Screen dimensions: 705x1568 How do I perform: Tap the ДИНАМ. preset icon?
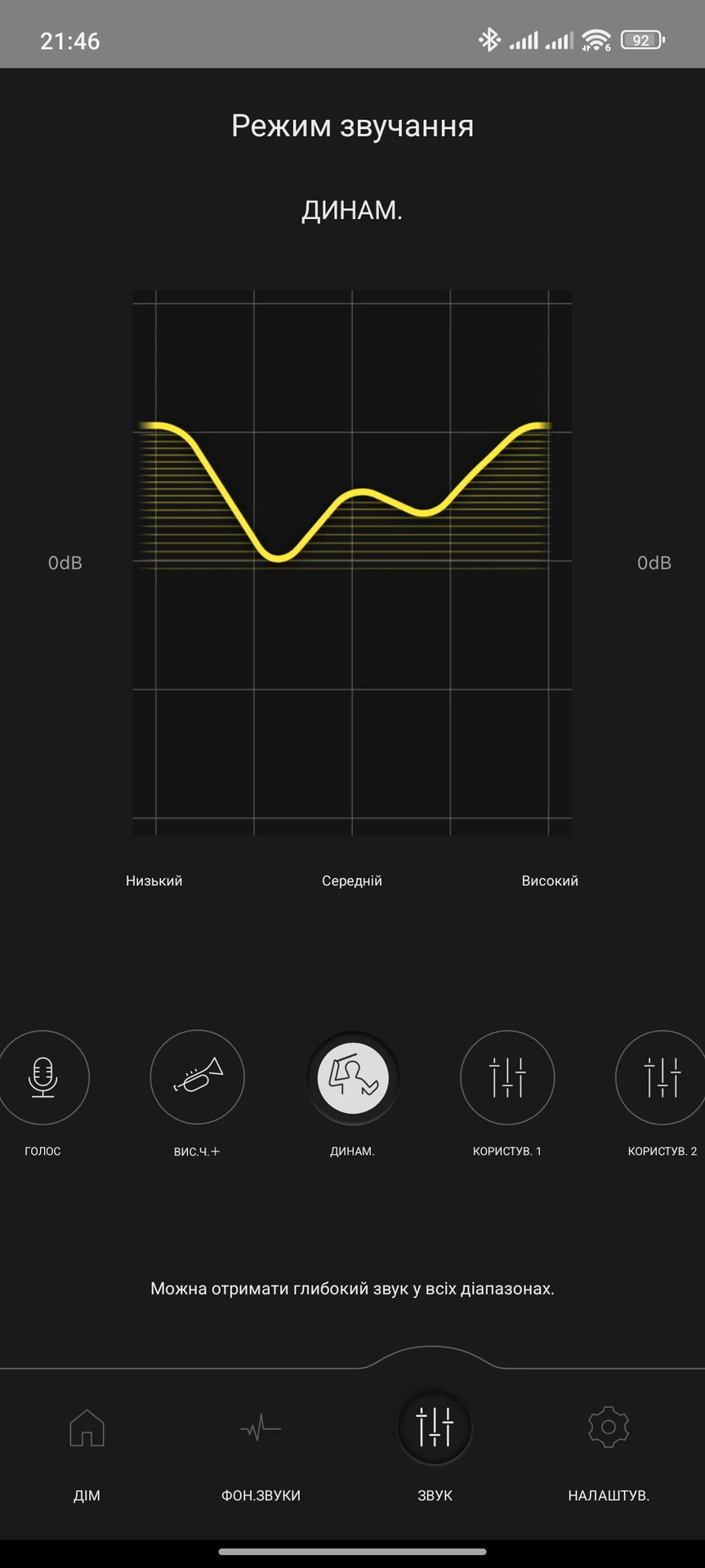pyautogui.click(x=353, y=1078)
